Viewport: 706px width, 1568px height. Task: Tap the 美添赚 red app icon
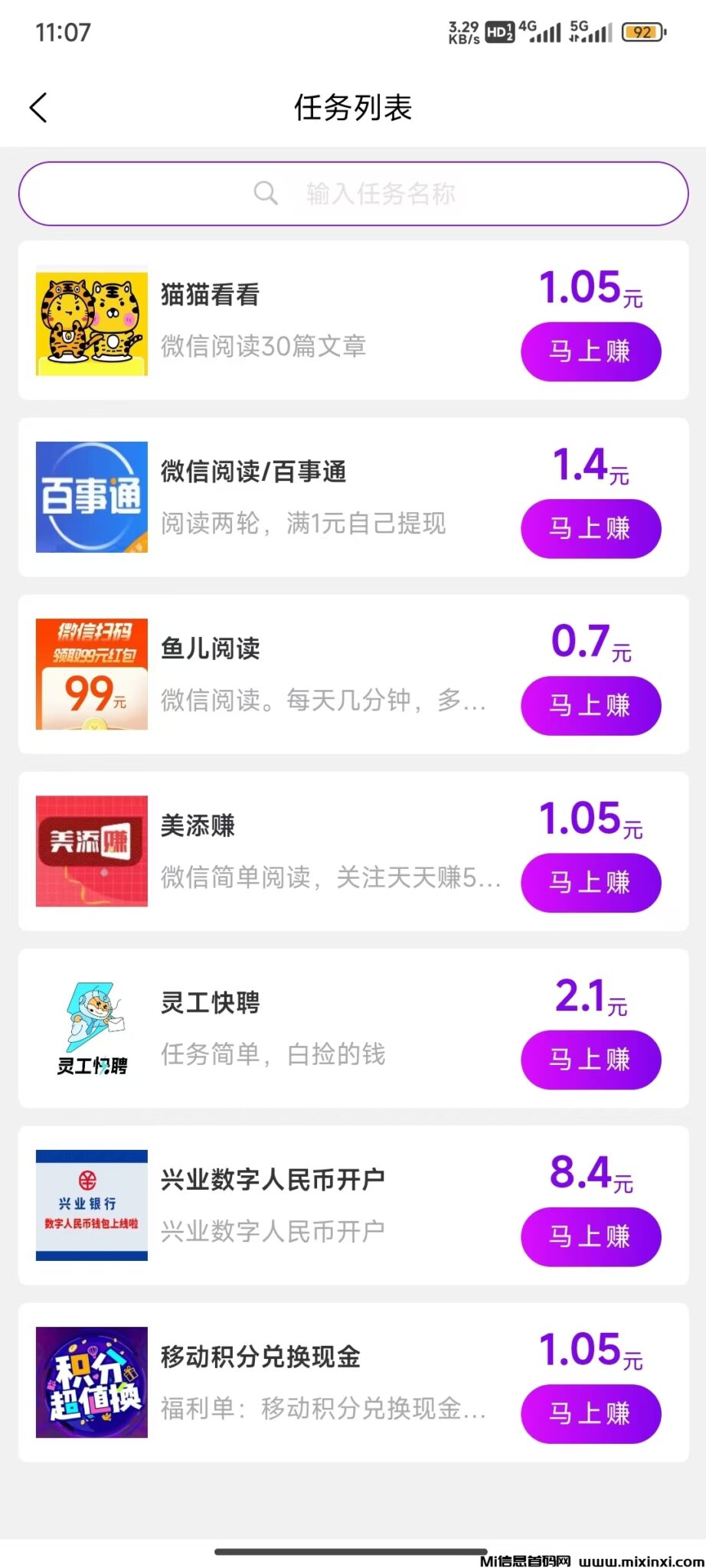90,851
